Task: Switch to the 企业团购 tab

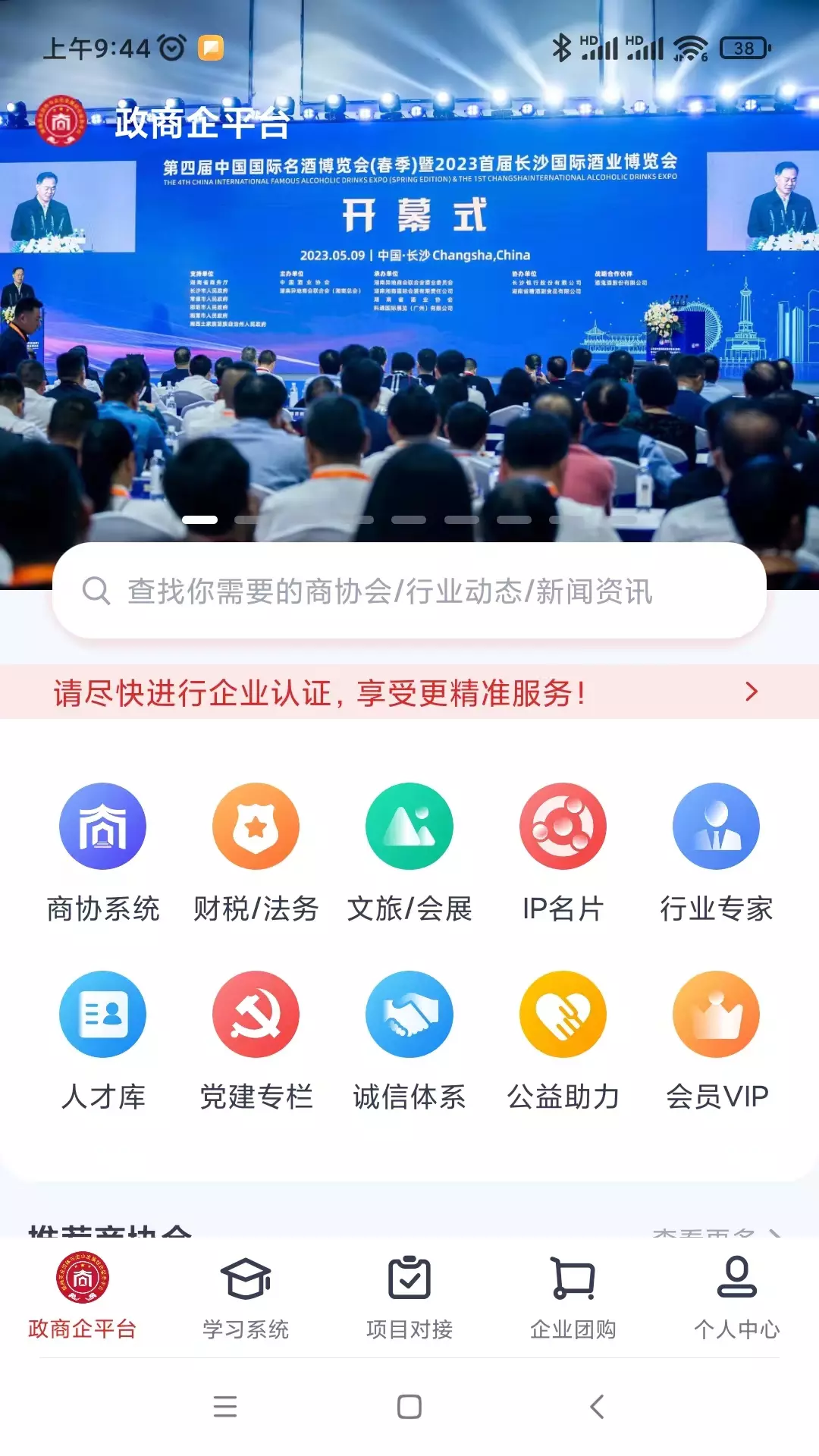Action: click(x=573, y=1298)
